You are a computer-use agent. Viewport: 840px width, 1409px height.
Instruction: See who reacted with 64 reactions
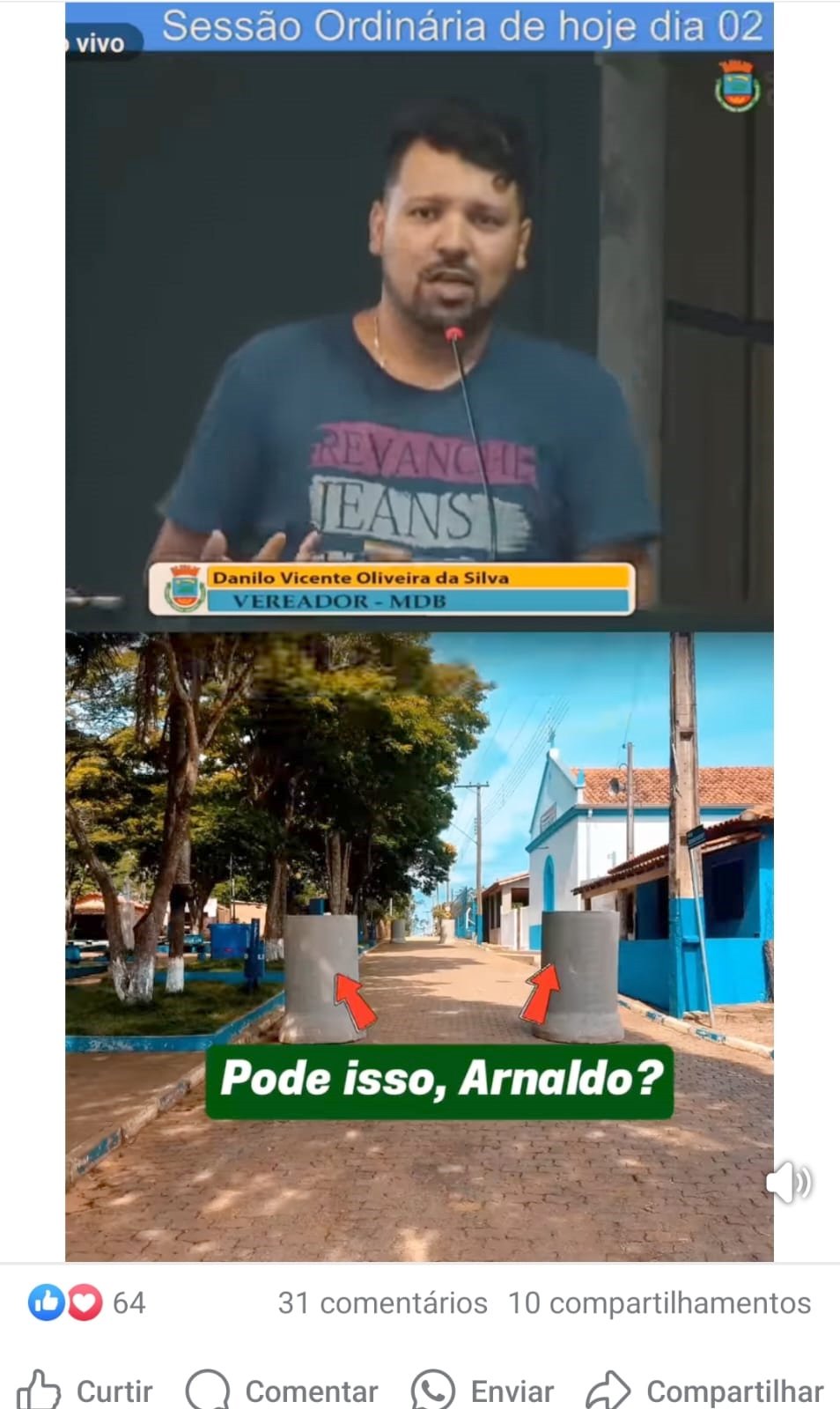coord(86,1302)
